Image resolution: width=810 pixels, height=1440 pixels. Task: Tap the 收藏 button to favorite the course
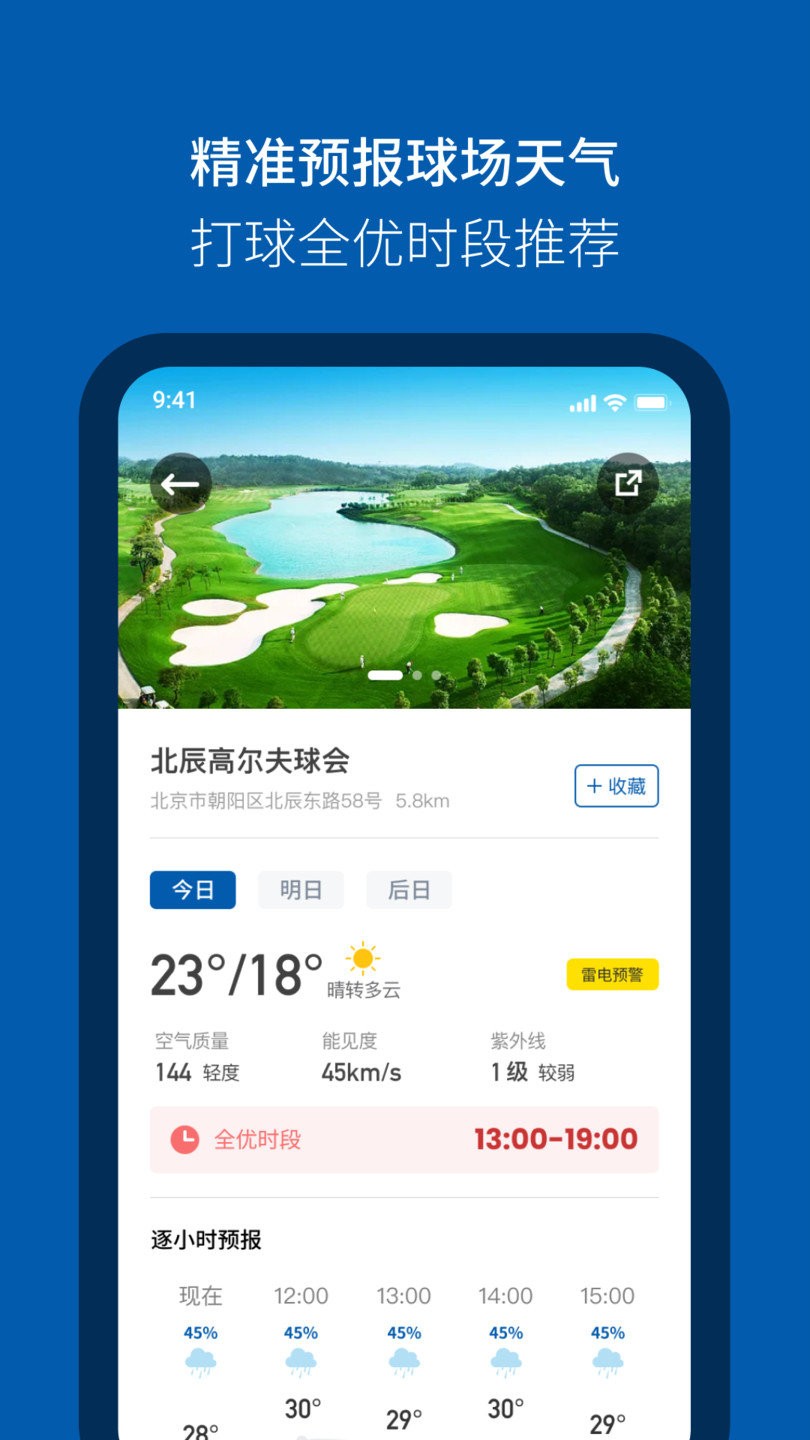[x=616, y=787]
